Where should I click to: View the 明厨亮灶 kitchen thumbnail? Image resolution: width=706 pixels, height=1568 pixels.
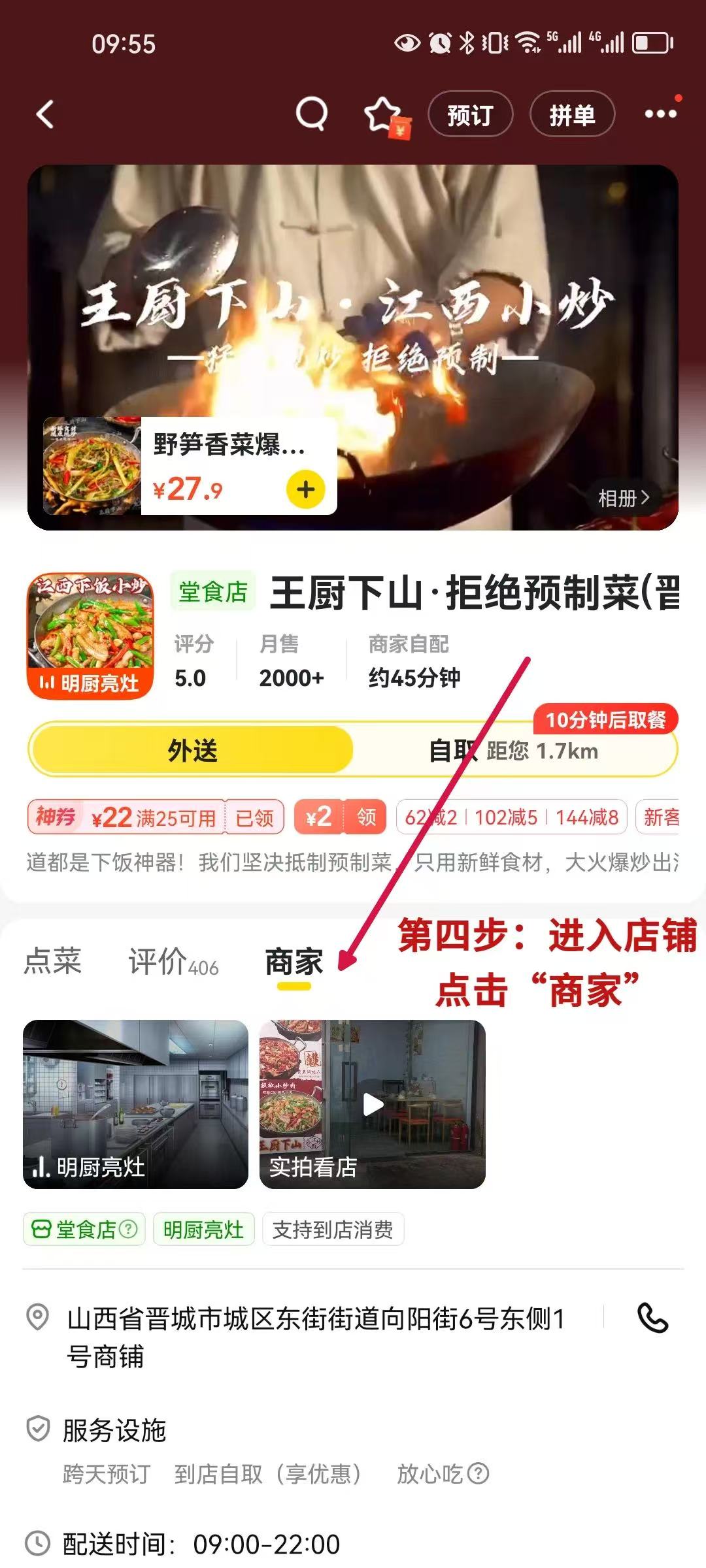point(135,1103)
